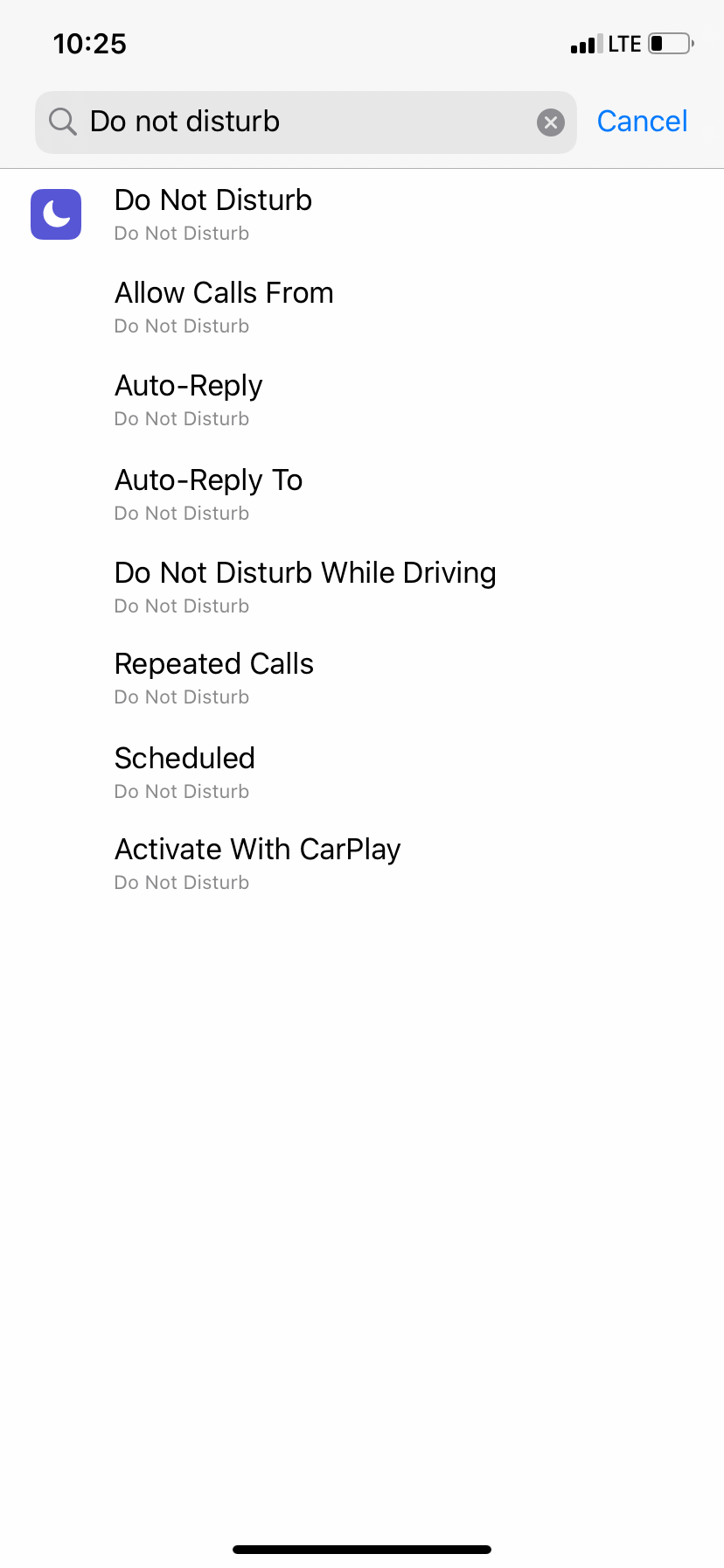Open the Do Not Disturb result with moon icon
The image size is (724, 1568).
[x=362, y=215]
